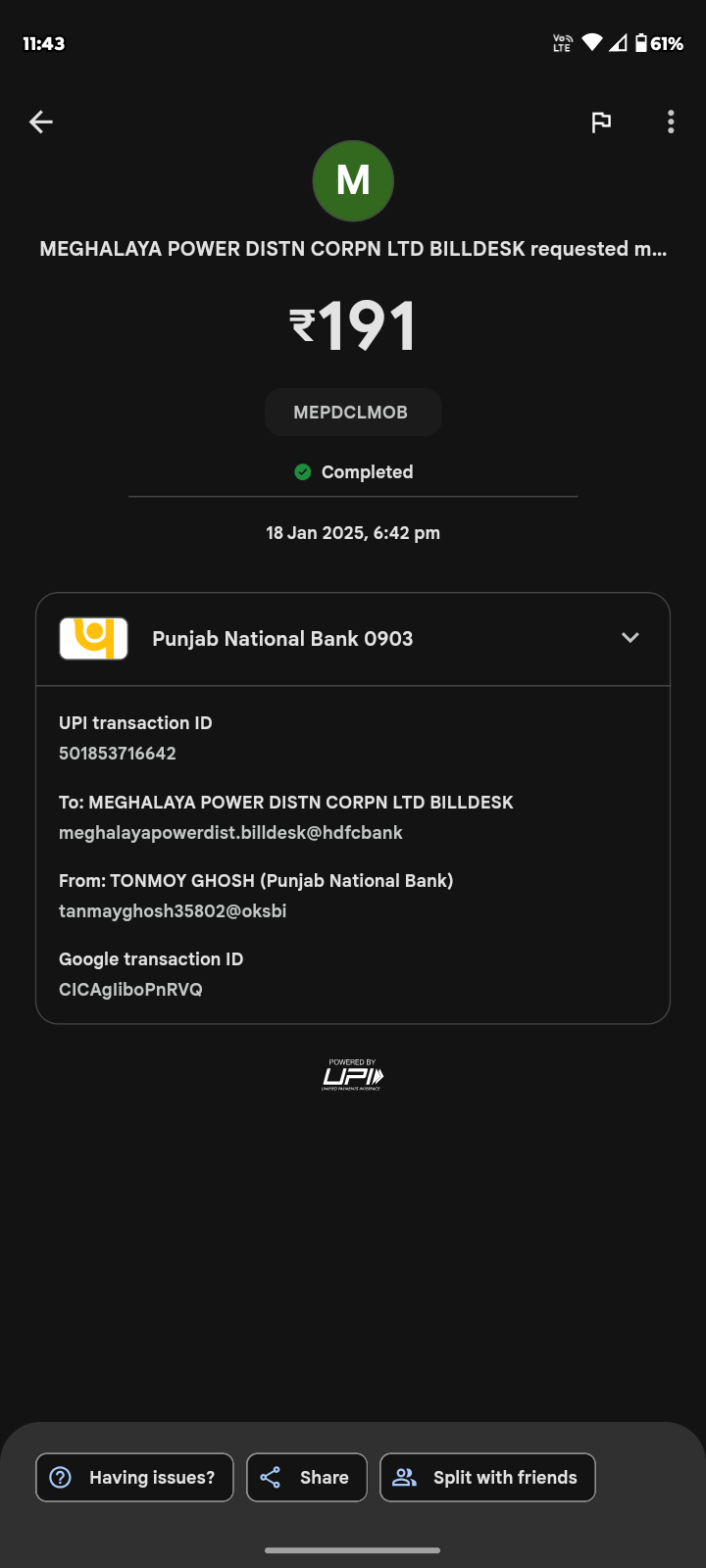Tap the Having issues? button
Viewport: 706px width, 1568px height.
(x=134, y=1477)
